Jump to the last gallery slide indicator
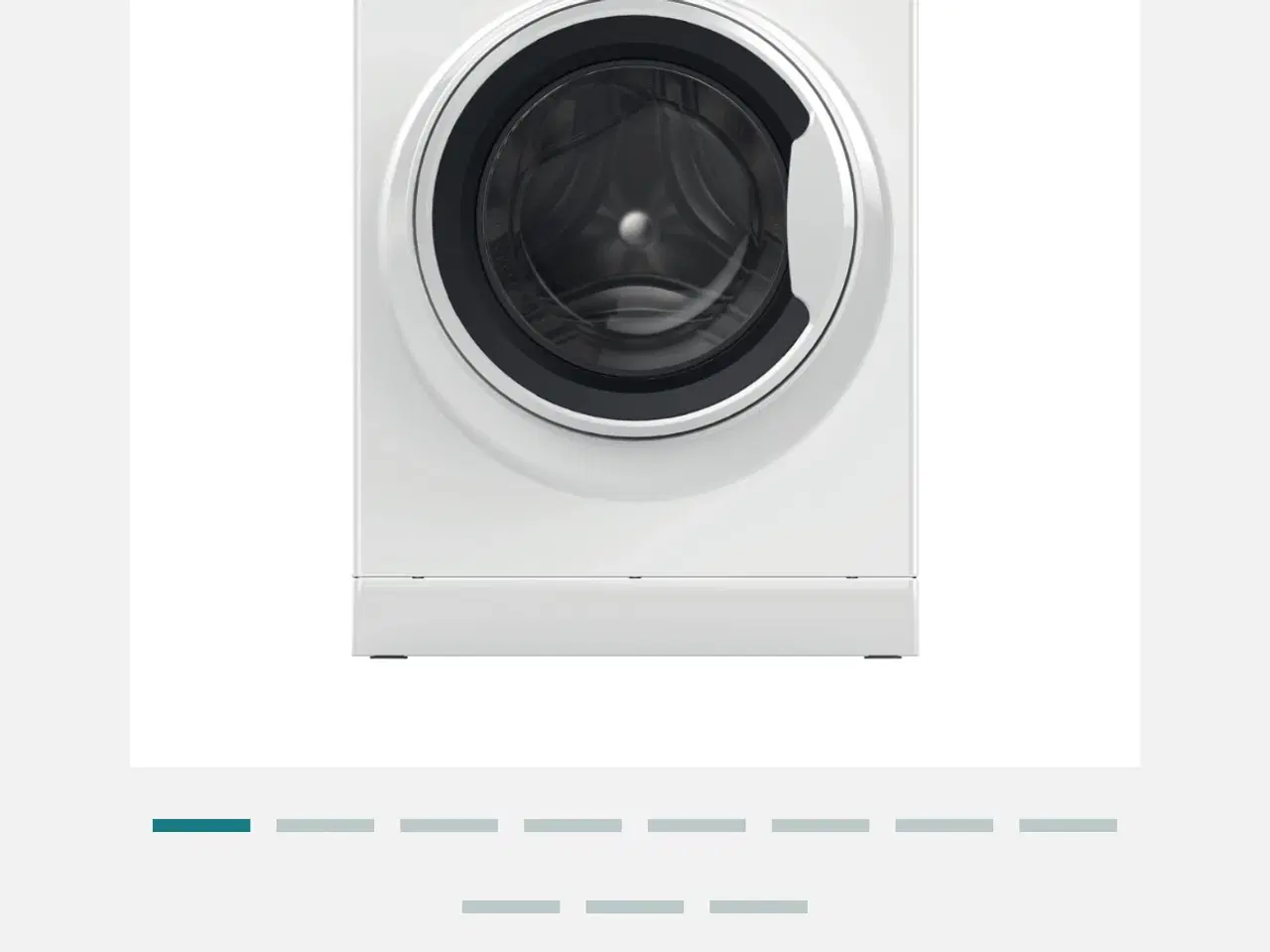1270x952 pixels. pyautogui.click(x=759, y=906)
